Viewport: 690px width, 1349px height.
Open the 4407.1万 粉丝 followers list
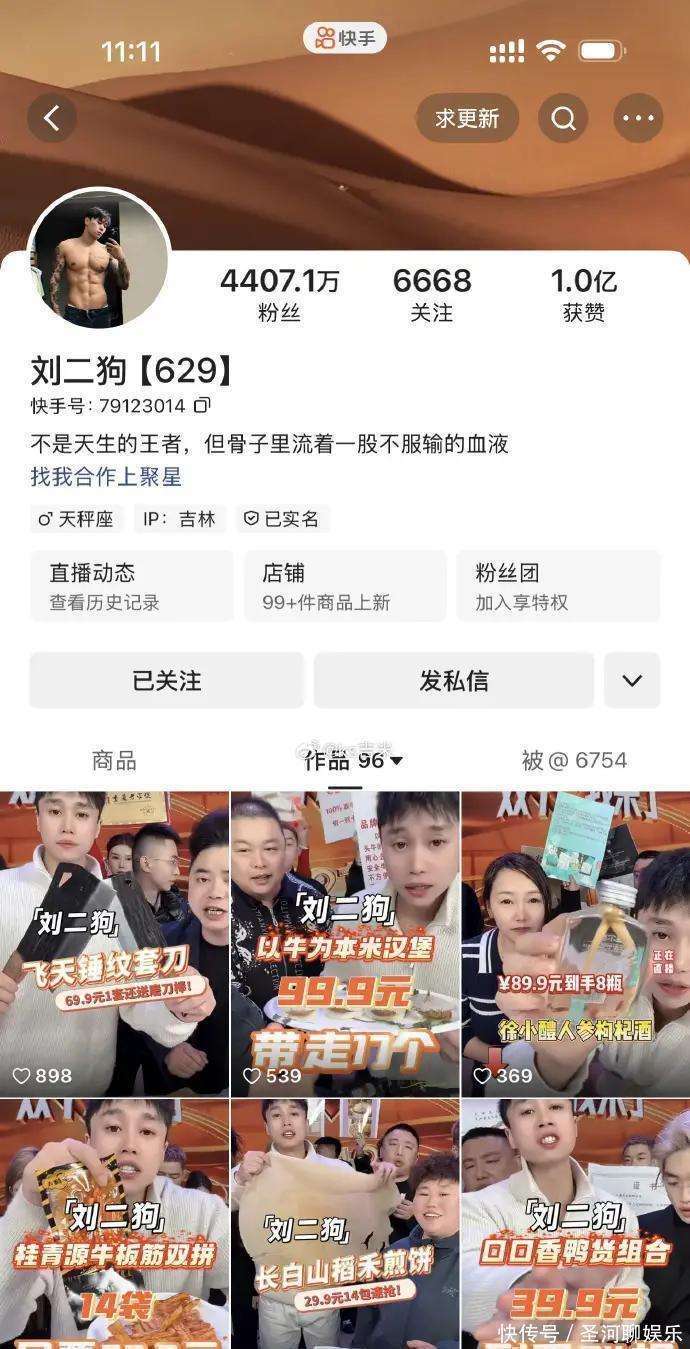click(x=279, y=294)
